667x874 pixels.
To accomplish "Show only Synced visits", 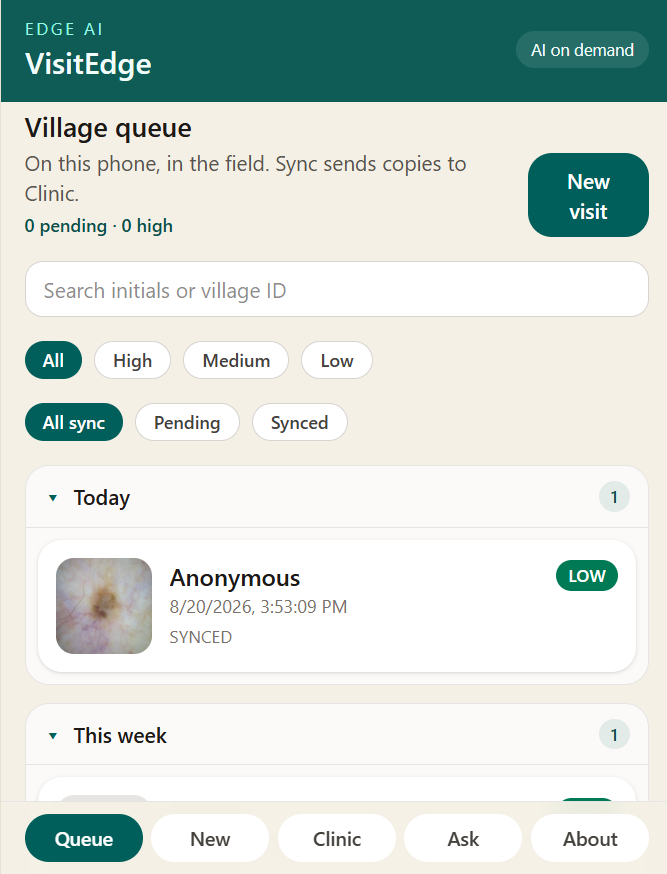I will click(300, 423).
